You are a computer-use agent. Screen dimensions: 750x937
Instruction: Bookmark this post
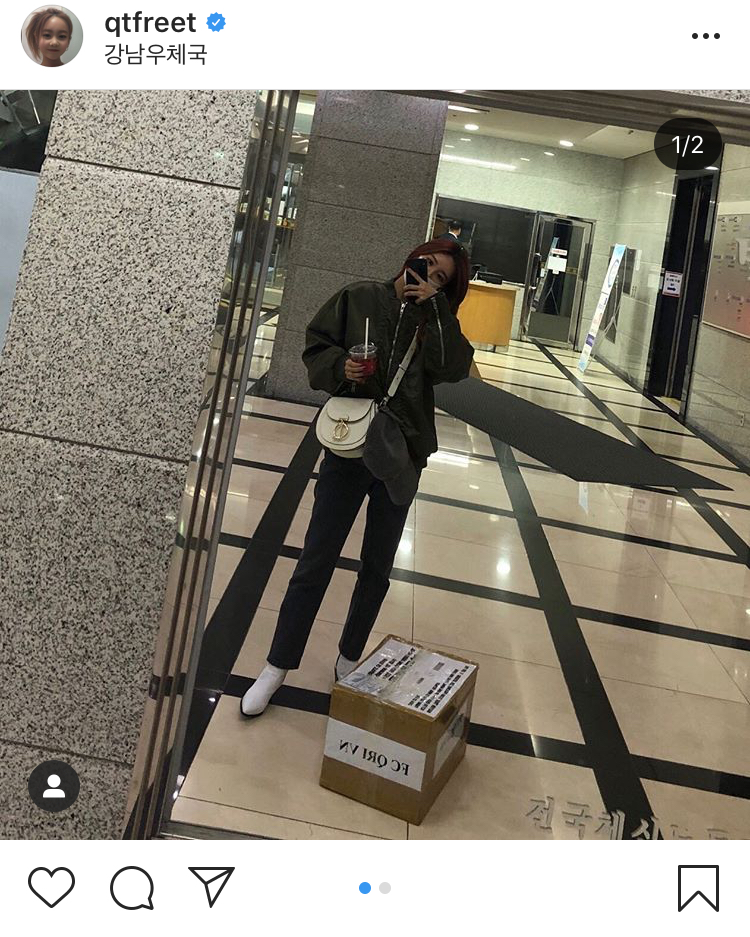click(x=698, y=887)
